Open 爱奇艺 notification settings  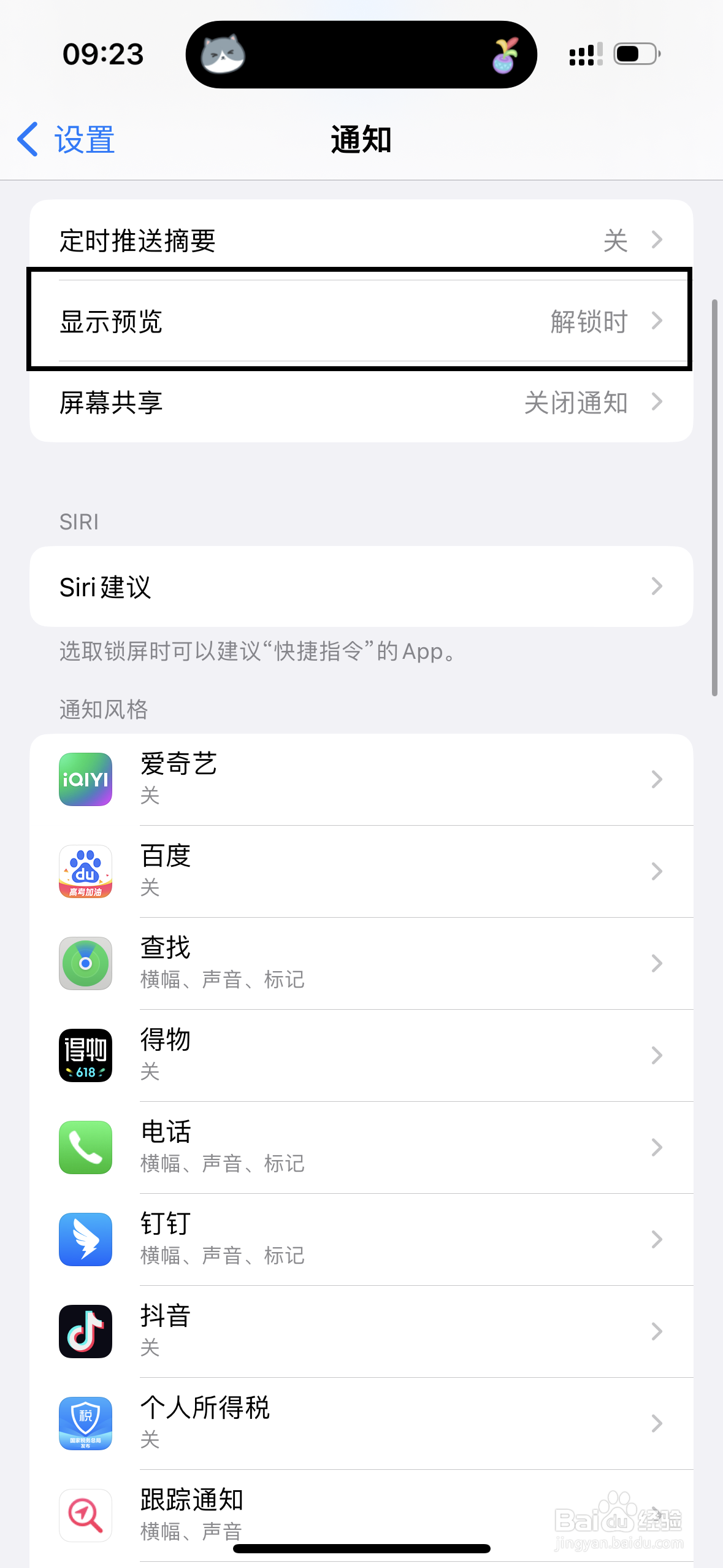click(x=361, y=780)
